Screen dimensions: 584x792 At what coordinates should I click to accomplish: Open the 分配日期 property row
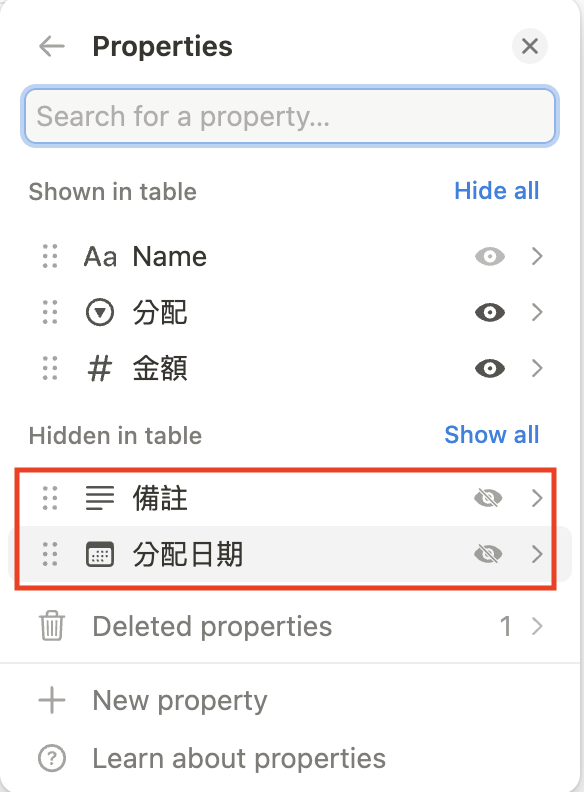pos(290,554)
